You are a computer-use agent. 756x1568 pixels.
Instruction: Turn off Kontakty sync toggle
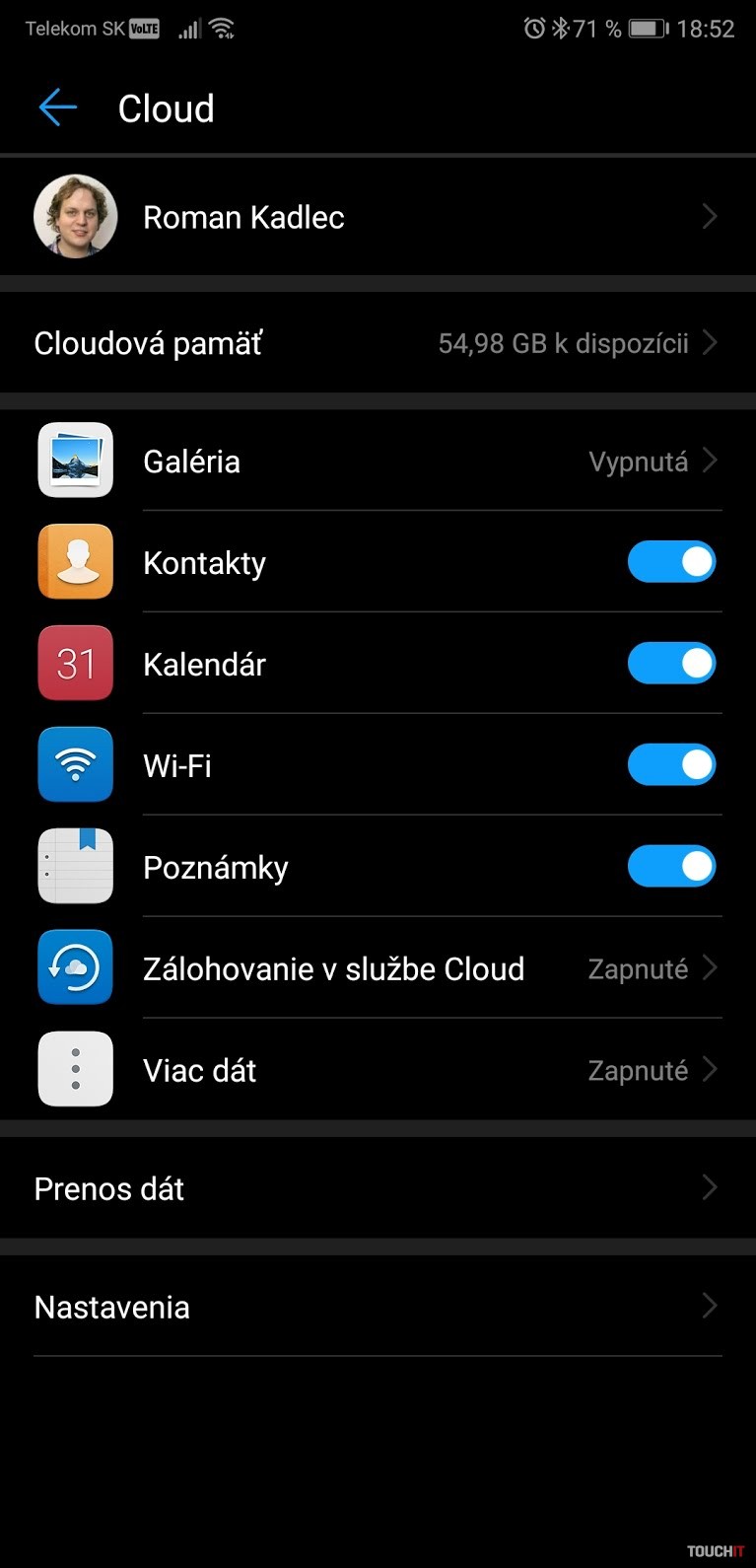coord(671,562)
